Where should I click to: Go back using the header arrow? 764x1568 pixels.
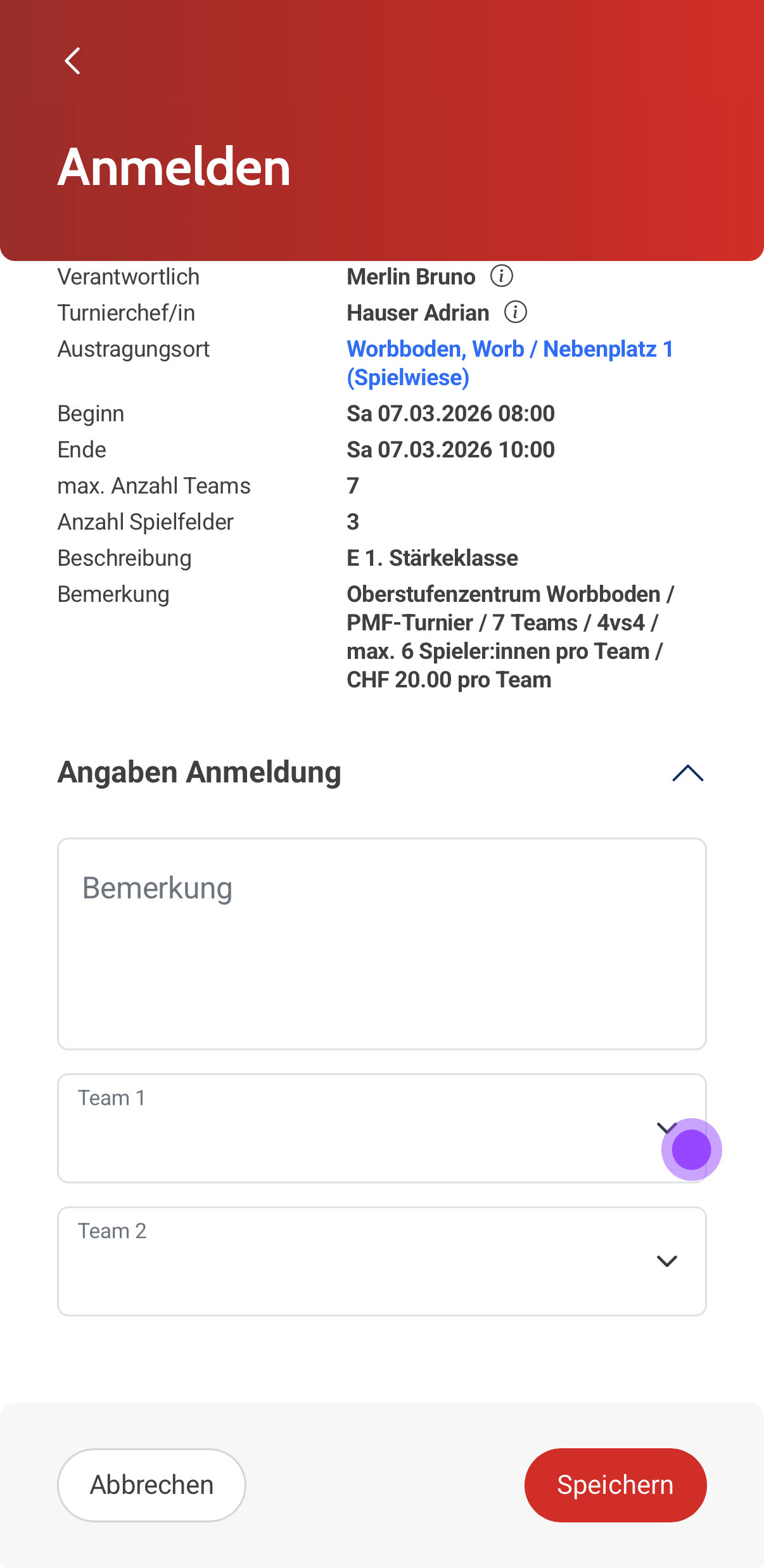click(73, 61)
